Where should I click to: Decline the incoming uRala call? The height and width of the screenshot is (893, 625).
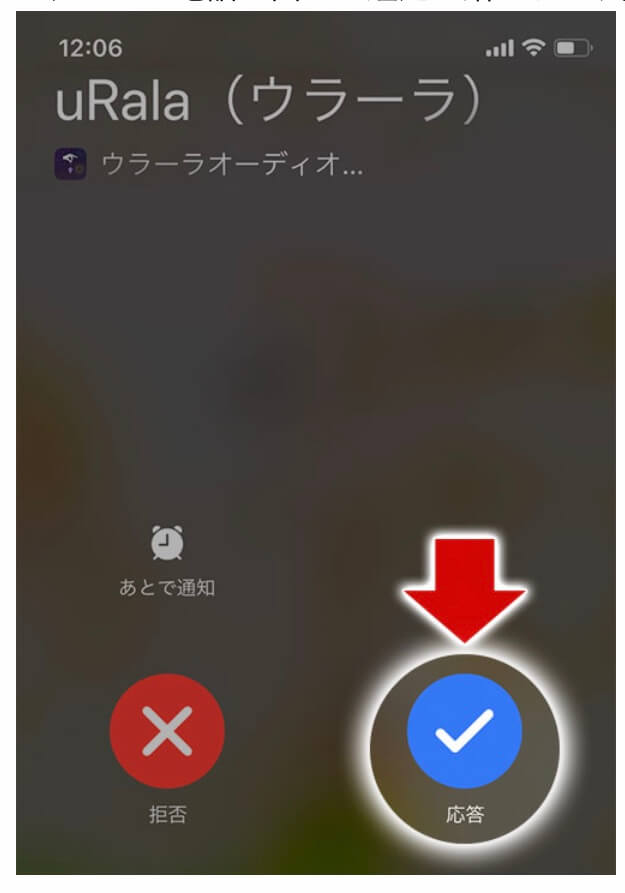pos(167,731)
